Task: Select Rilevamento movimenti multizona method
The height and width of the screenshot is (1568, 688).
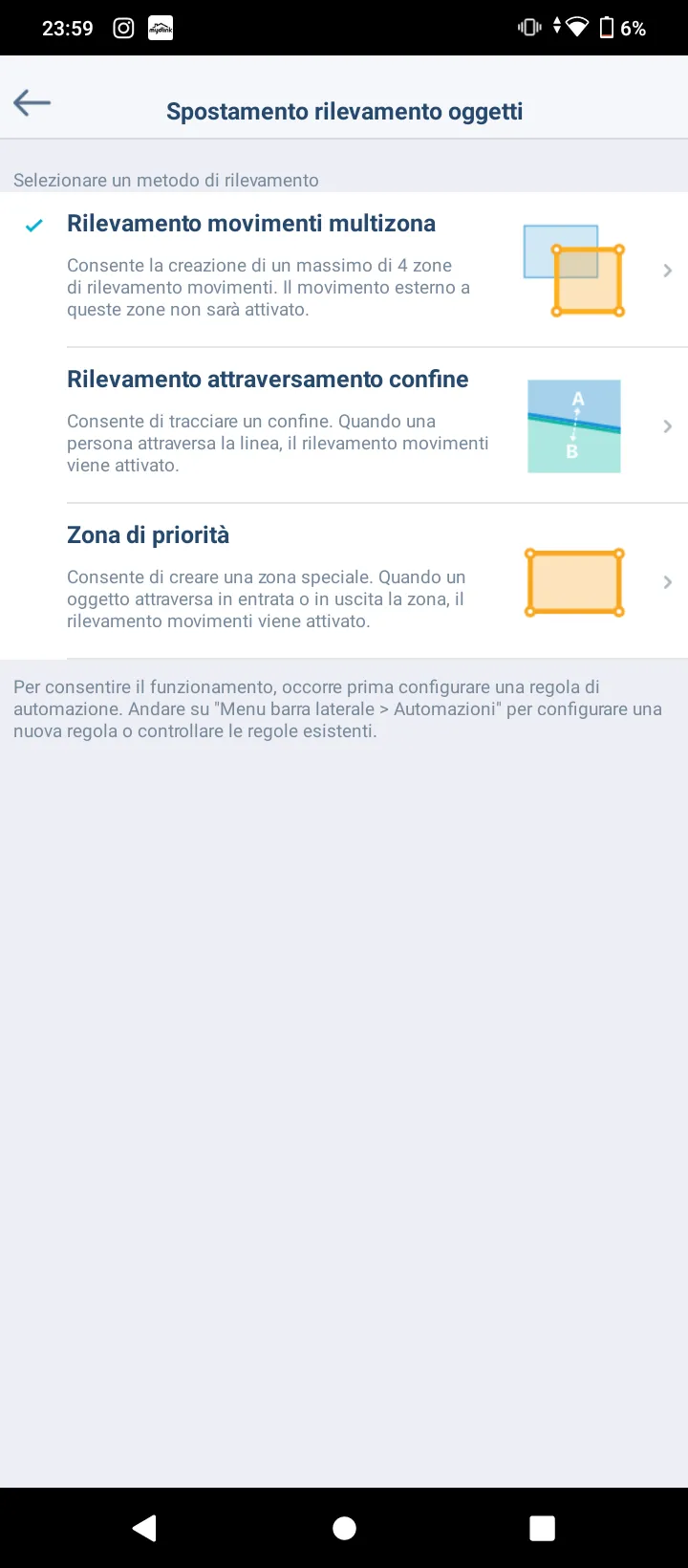Action: coord(344,270)
